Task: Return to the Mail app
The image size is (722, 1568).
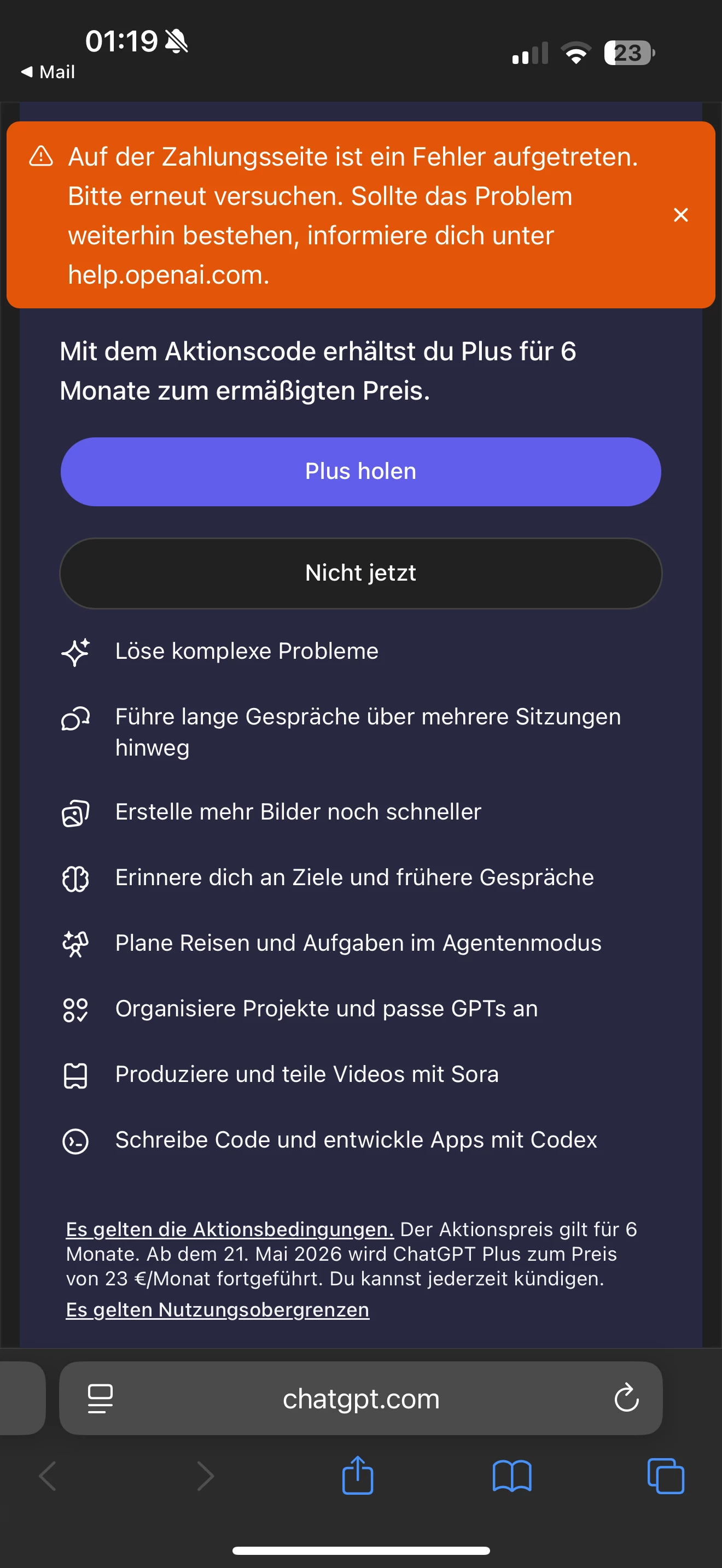Action: coord(48,72)
